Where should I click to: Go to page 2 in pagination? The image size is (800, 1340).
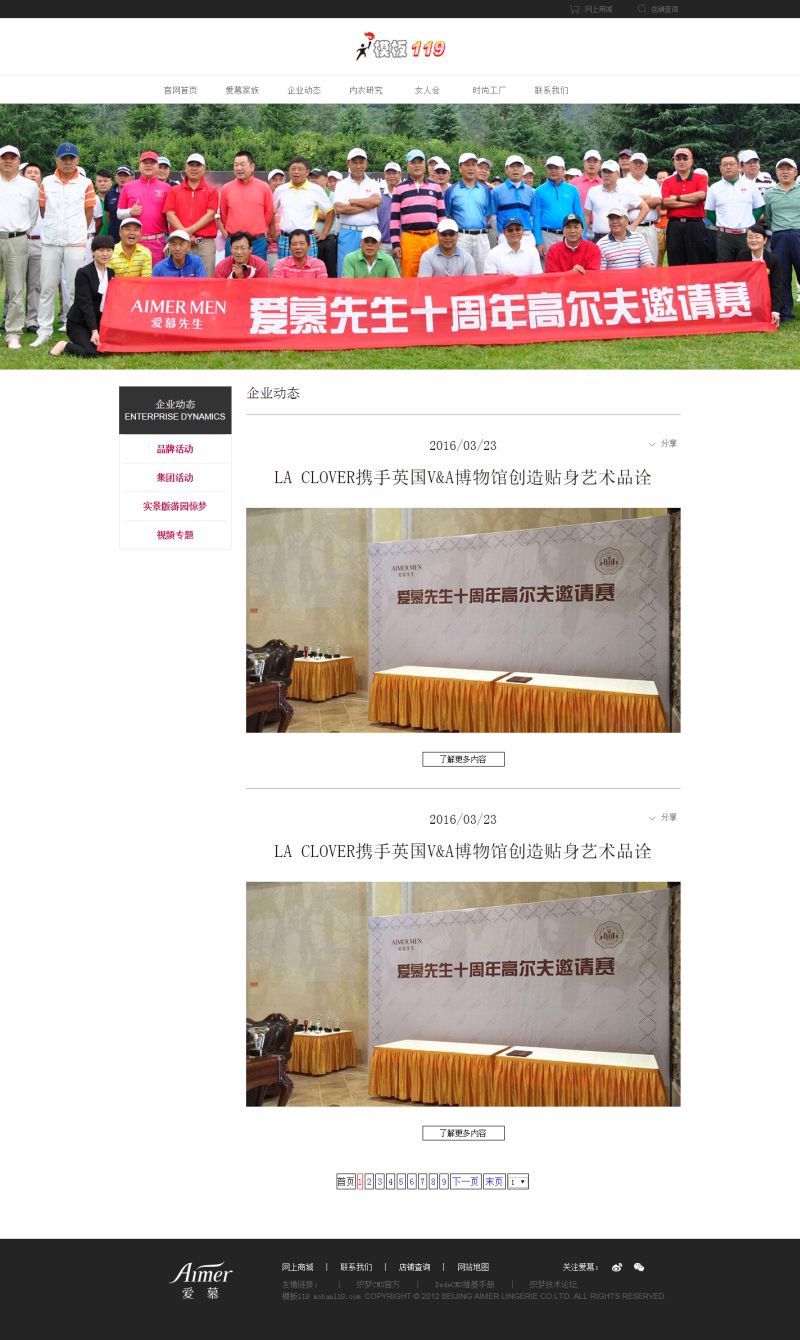click(369, 1182)
